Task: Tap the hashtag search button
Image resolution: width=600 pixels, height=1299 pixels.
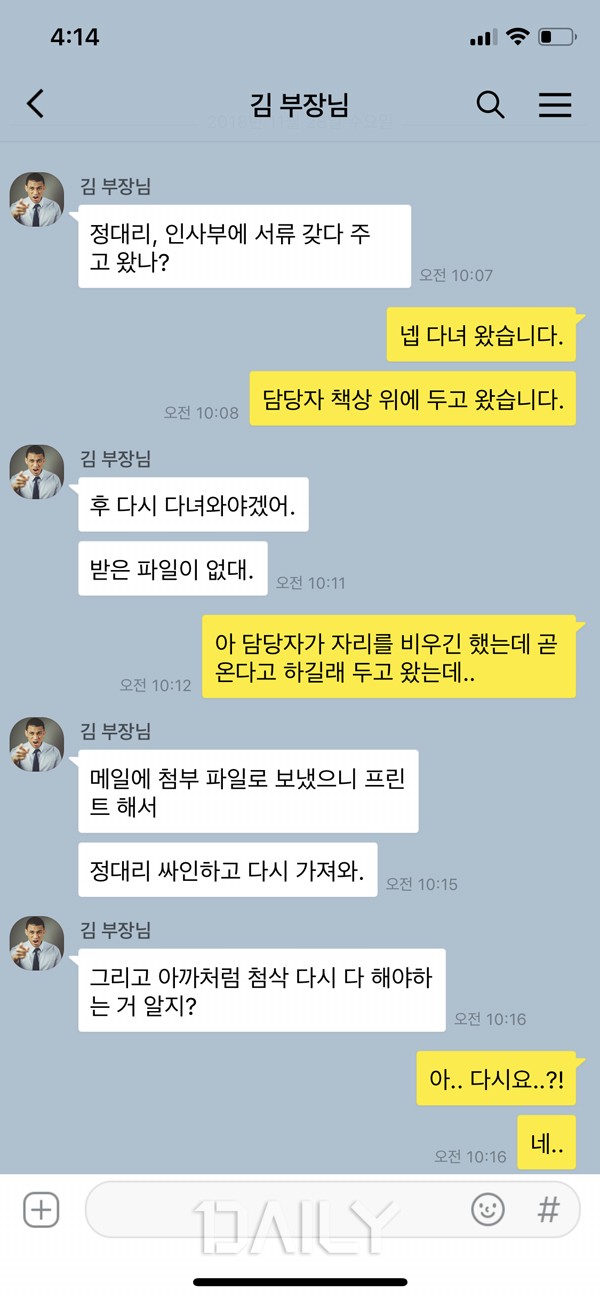Action: pos(548,1210)
